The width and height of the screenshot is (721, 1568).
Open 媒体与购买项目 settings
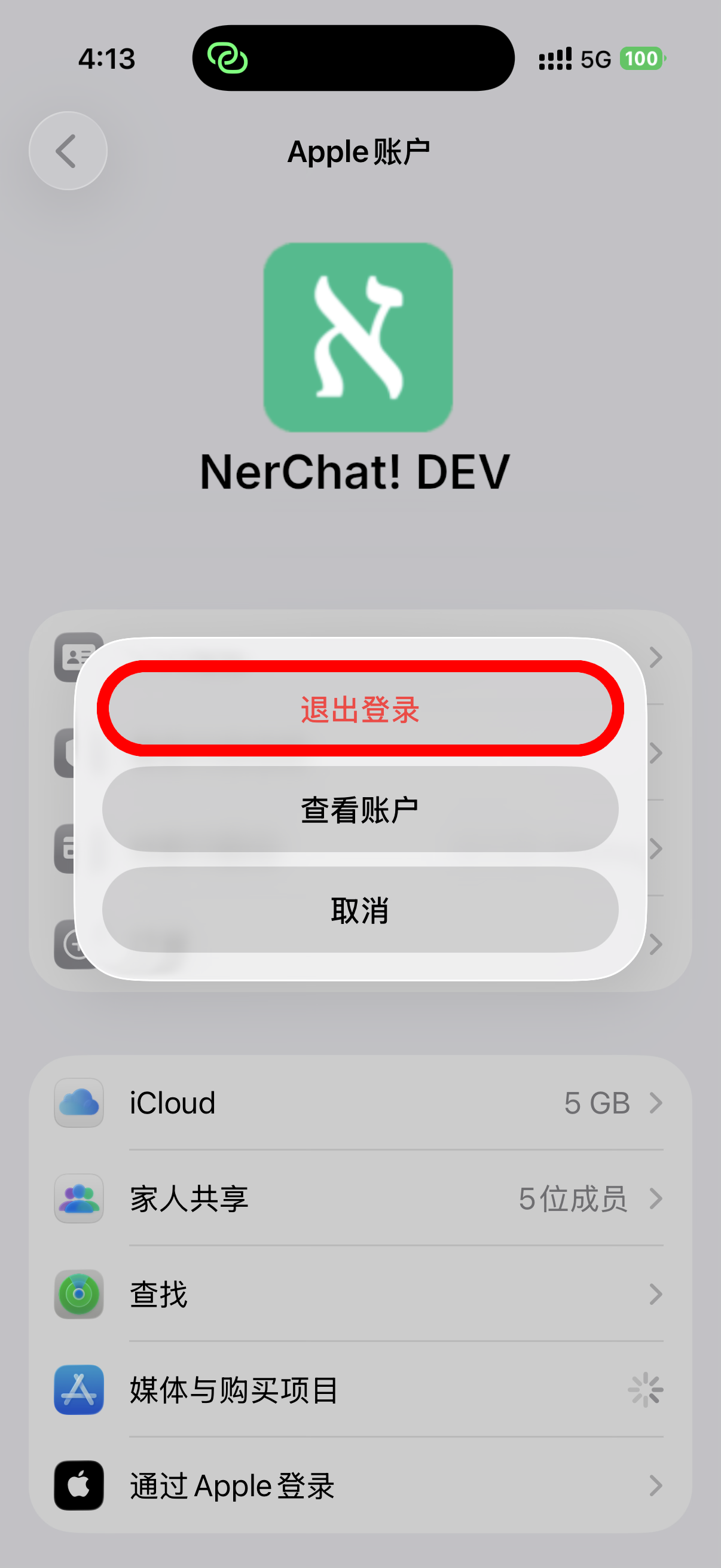click(359, 1390)
